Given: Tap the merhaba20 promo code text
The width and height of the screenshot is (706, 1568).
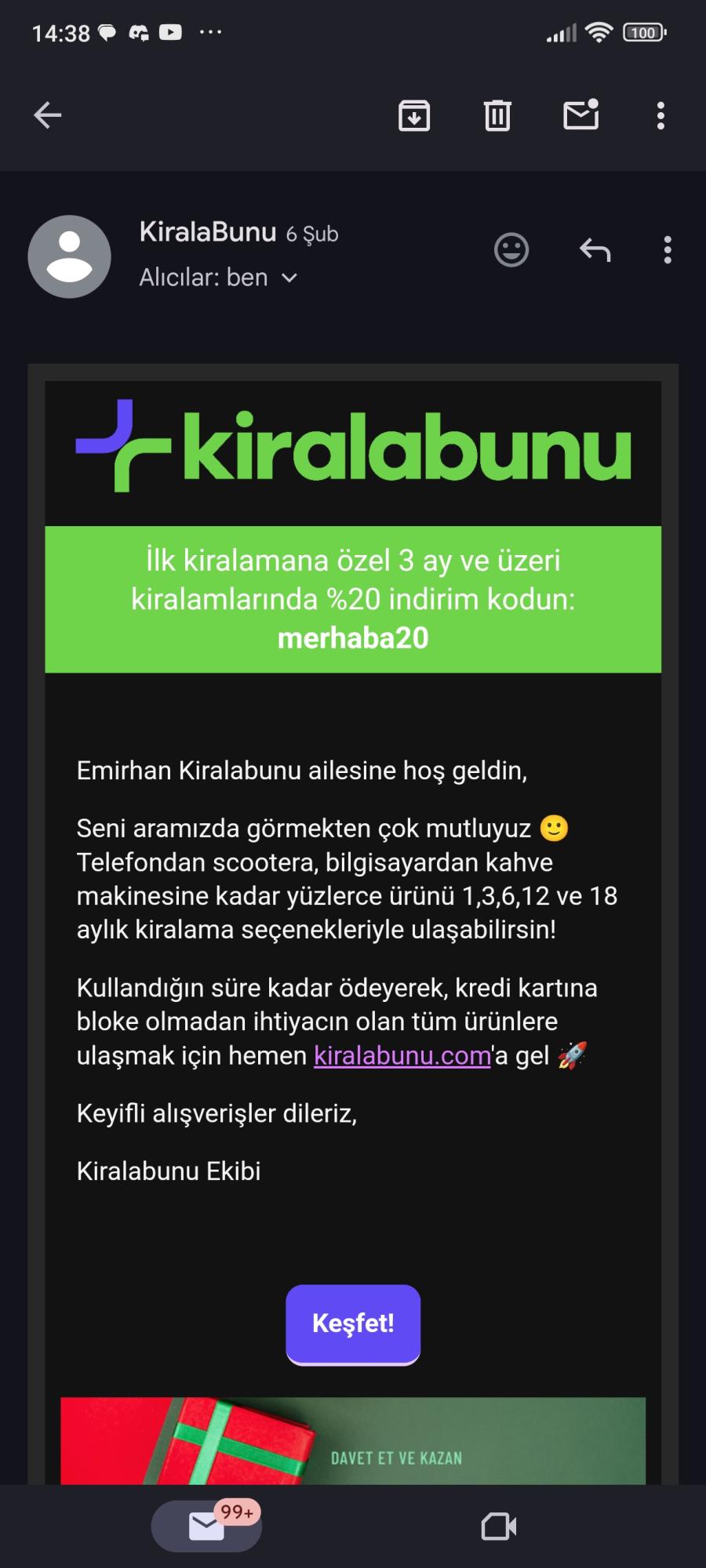Looking at the screenshot, I should tap(353, 637).
